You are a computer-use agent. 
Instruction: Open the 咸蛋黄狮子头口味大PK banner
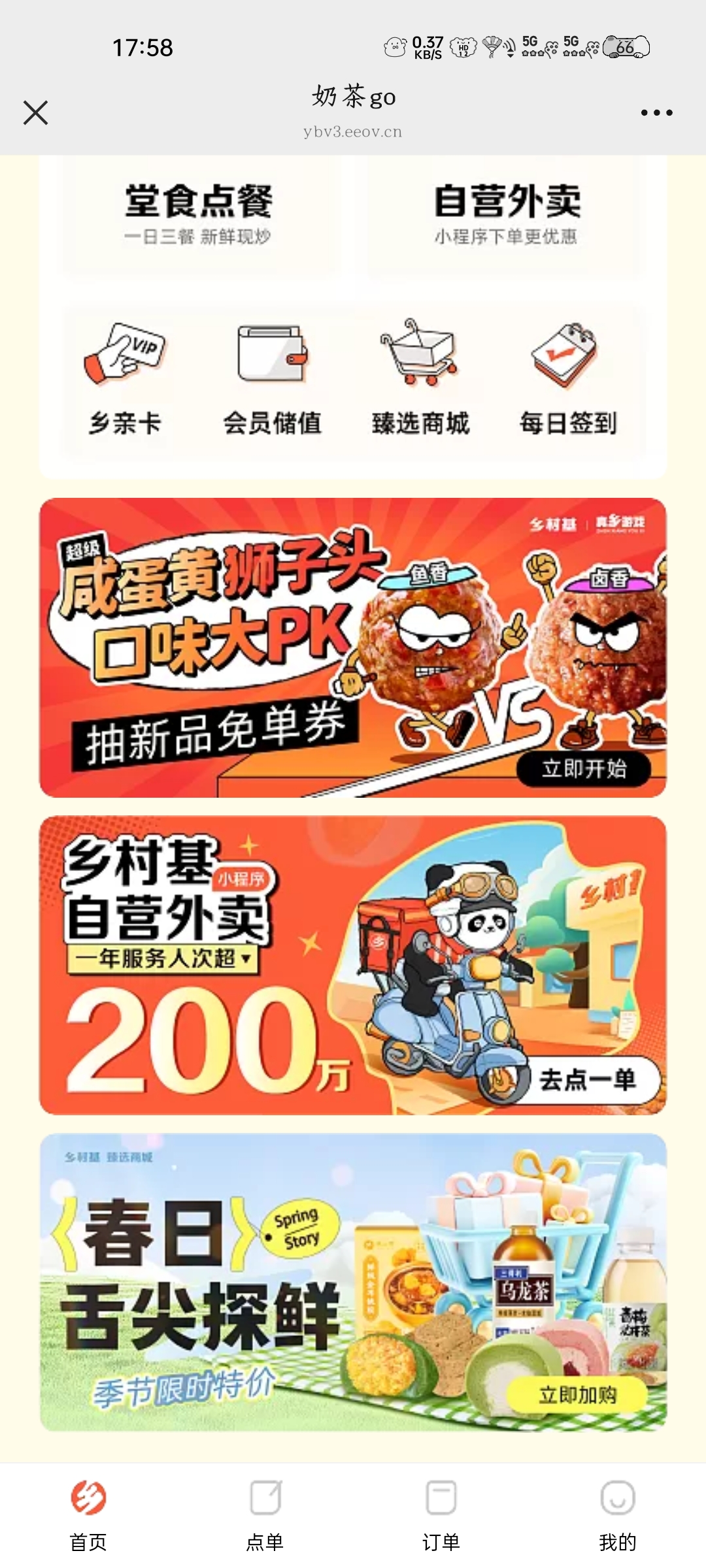[353, 647]
